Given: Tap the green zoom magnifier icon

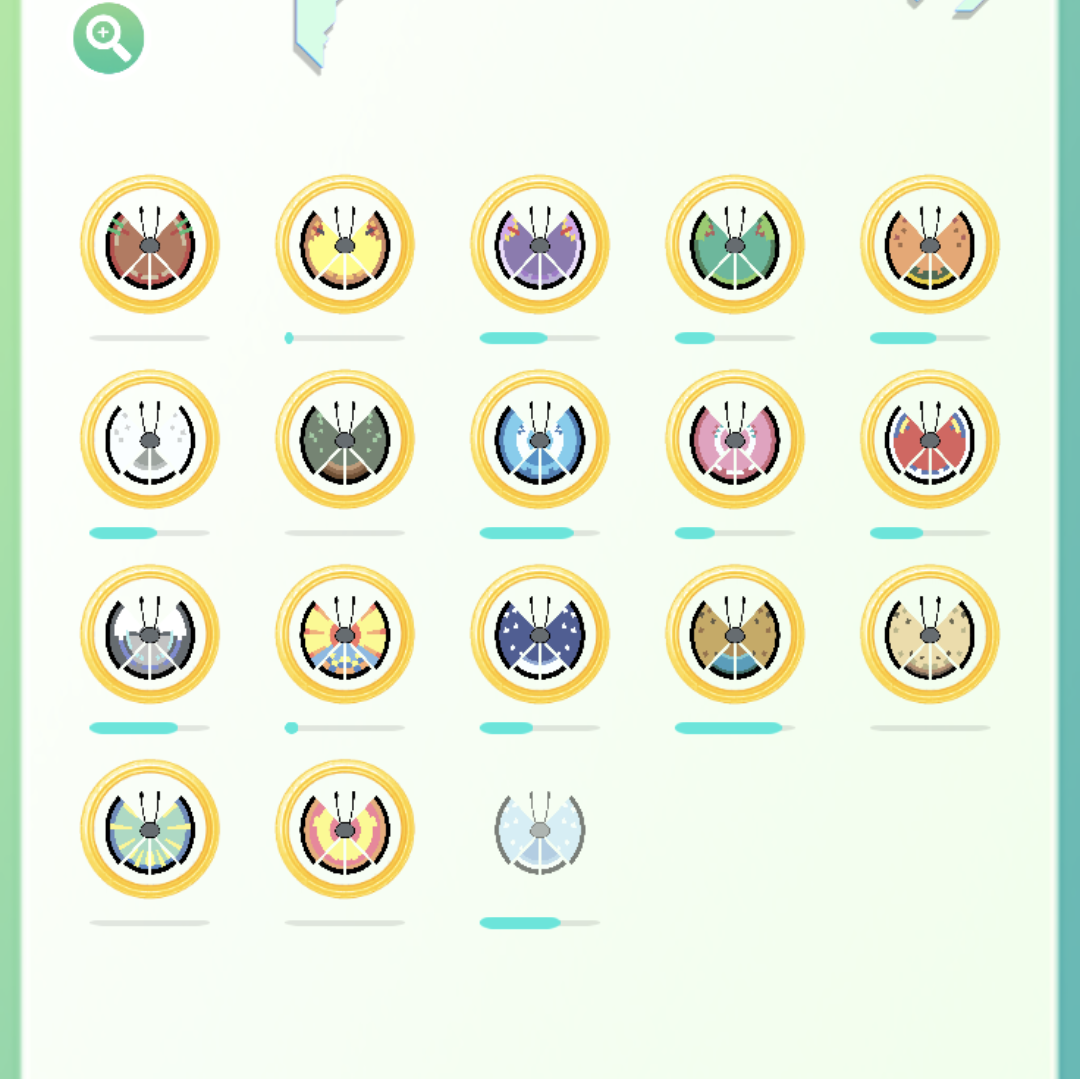Looking at the screenshot, I should tap(108, 39).
